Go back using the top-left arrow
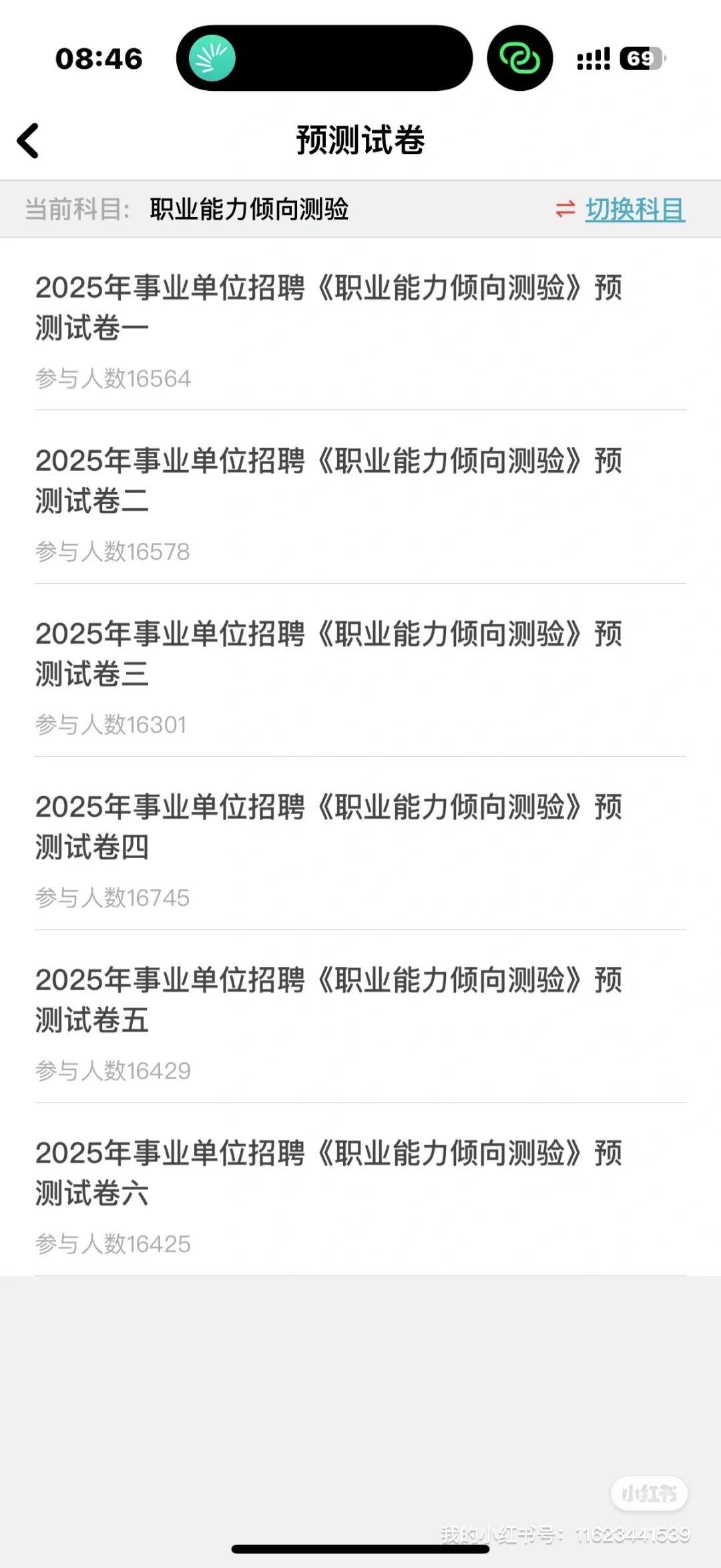This screenshot has height=1568, width=721. coord(29,141)
